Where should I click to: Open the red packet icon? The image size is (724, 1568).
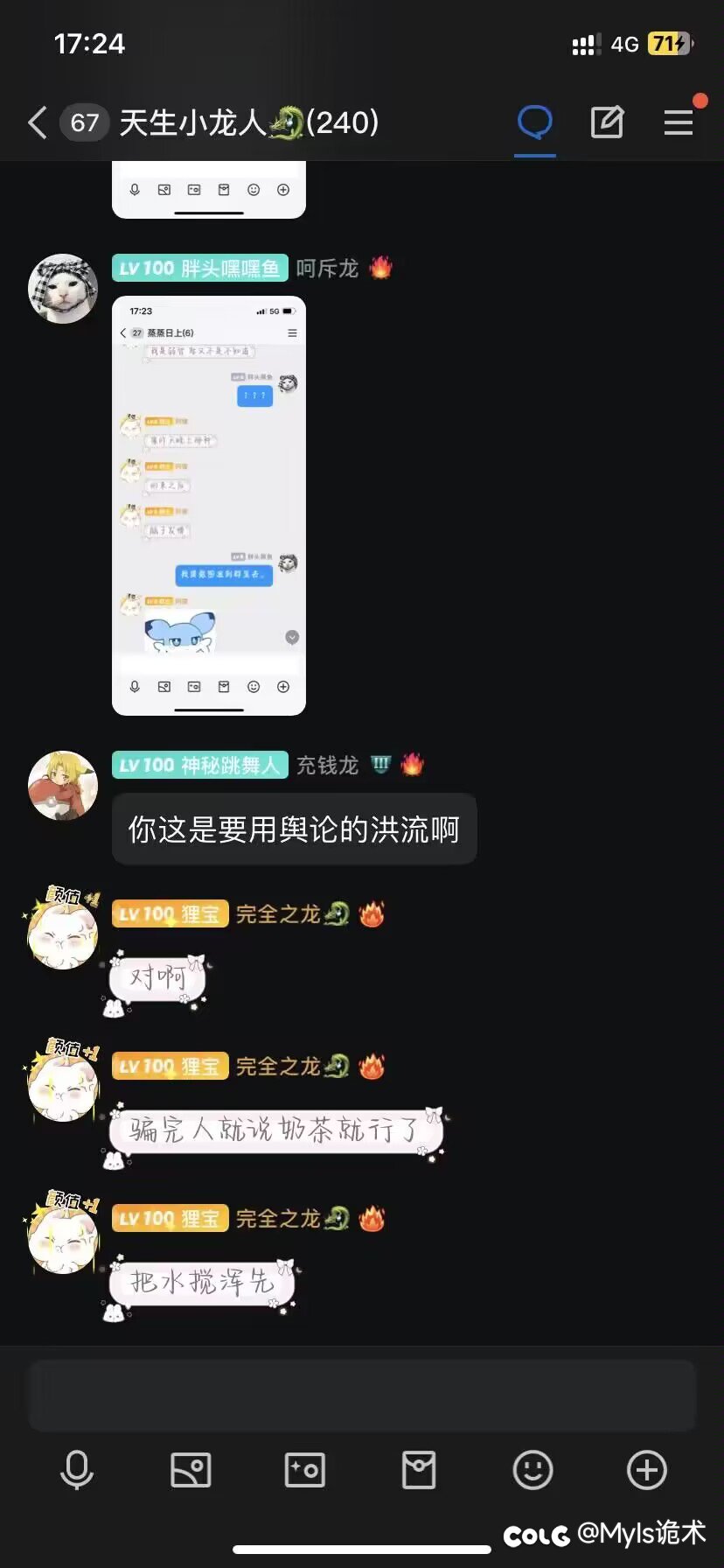click(x=419, y=1469)
